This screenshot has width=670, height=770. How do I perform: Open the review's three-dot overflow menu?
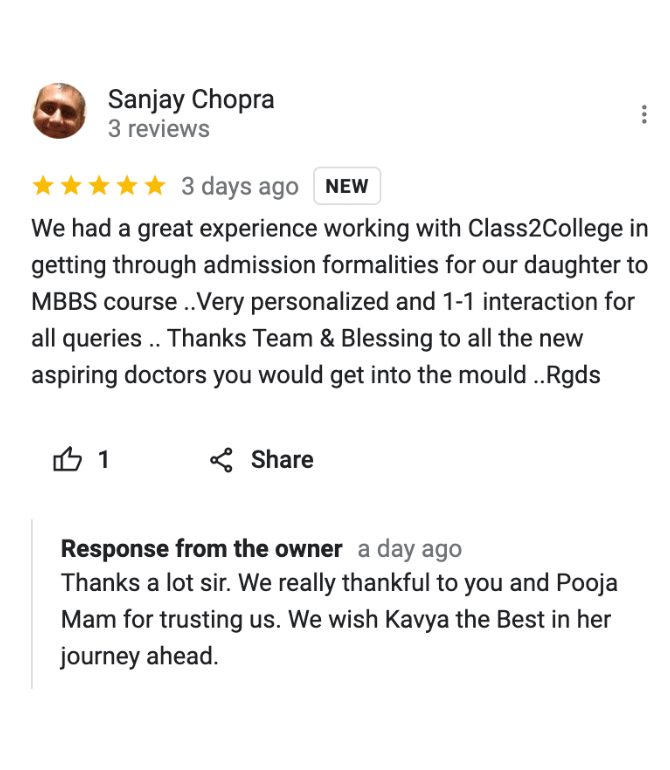643,114
